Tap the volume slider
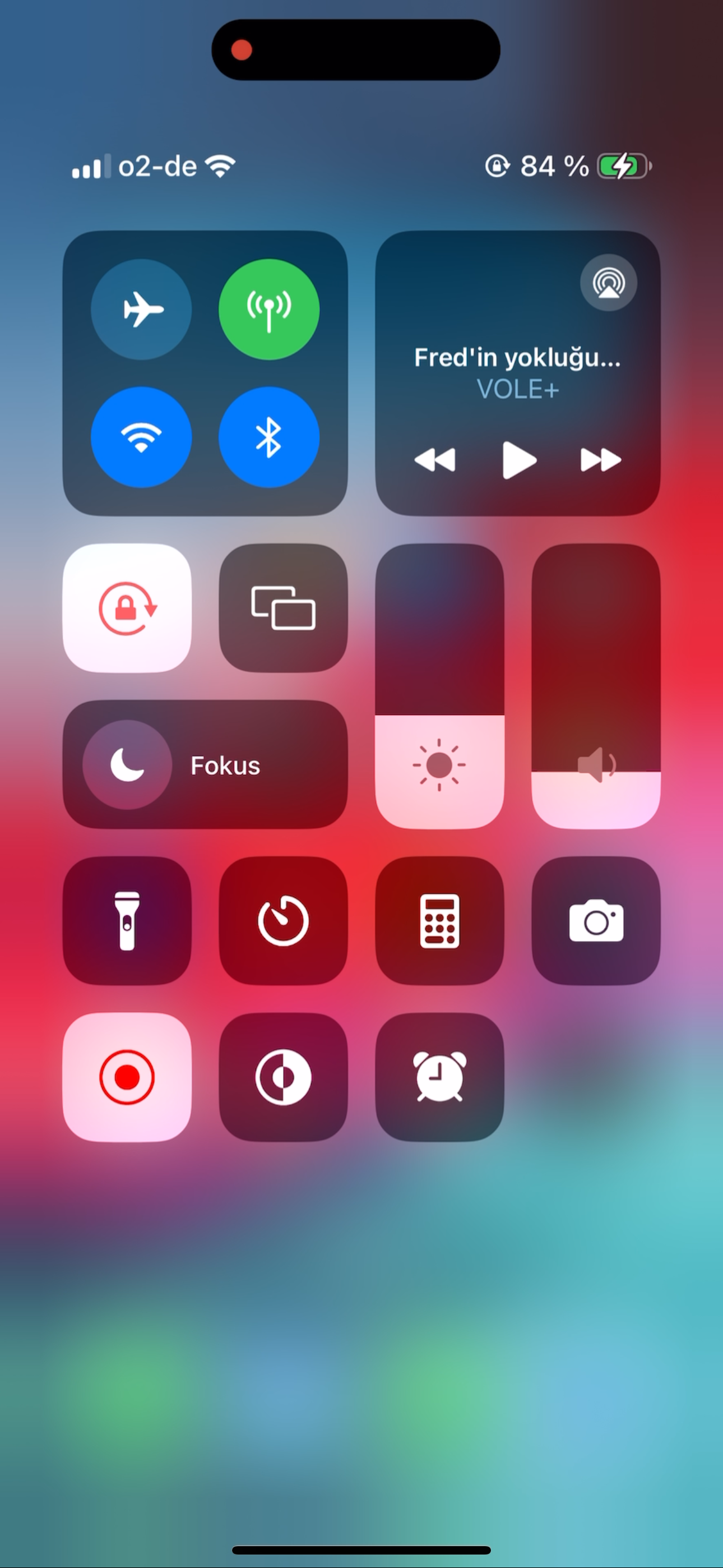 596,686
